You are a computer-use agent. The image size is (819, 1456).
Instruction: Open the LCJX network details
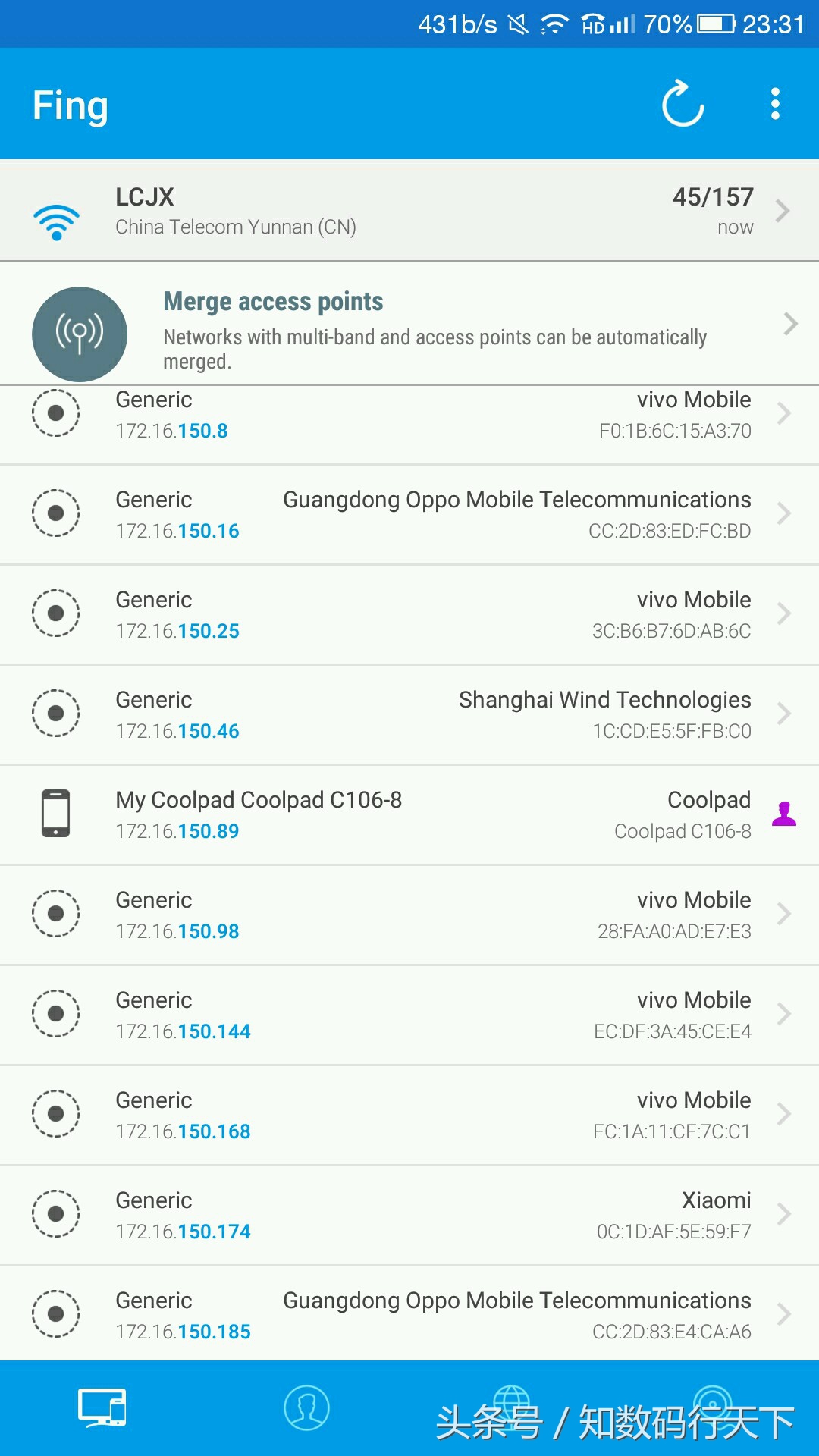pyautogui.click(x=409, y=211)
